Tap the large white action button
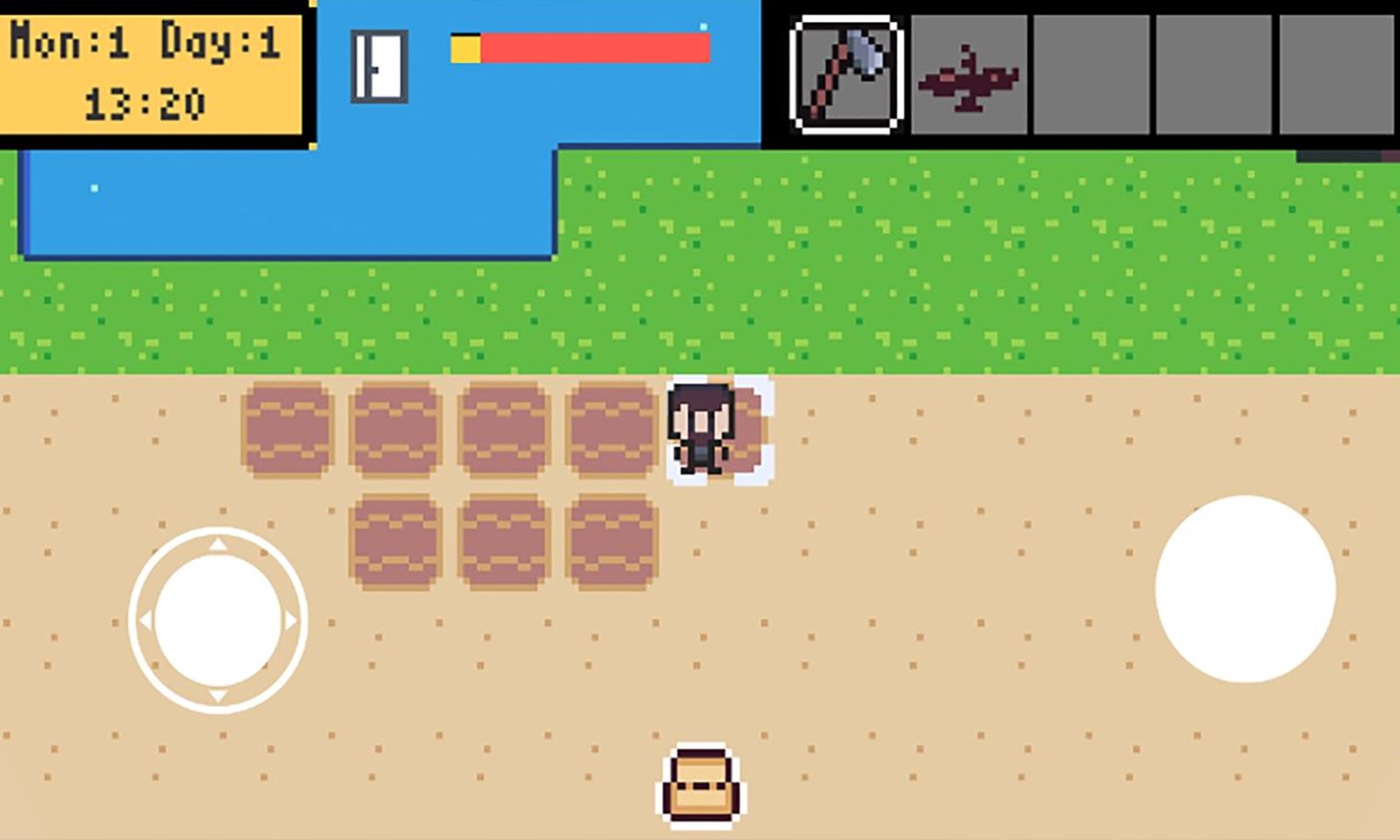The width and height of the screenshot is (1400, 840). [x=1244, y=588]
